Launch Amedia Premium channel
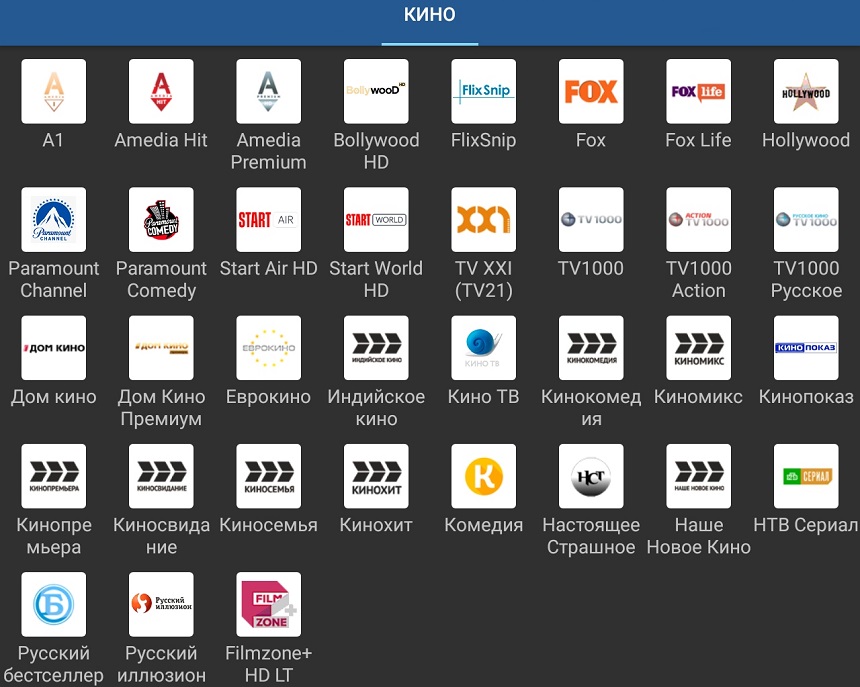This screenshot has width=860, height=687. point(268,92)
